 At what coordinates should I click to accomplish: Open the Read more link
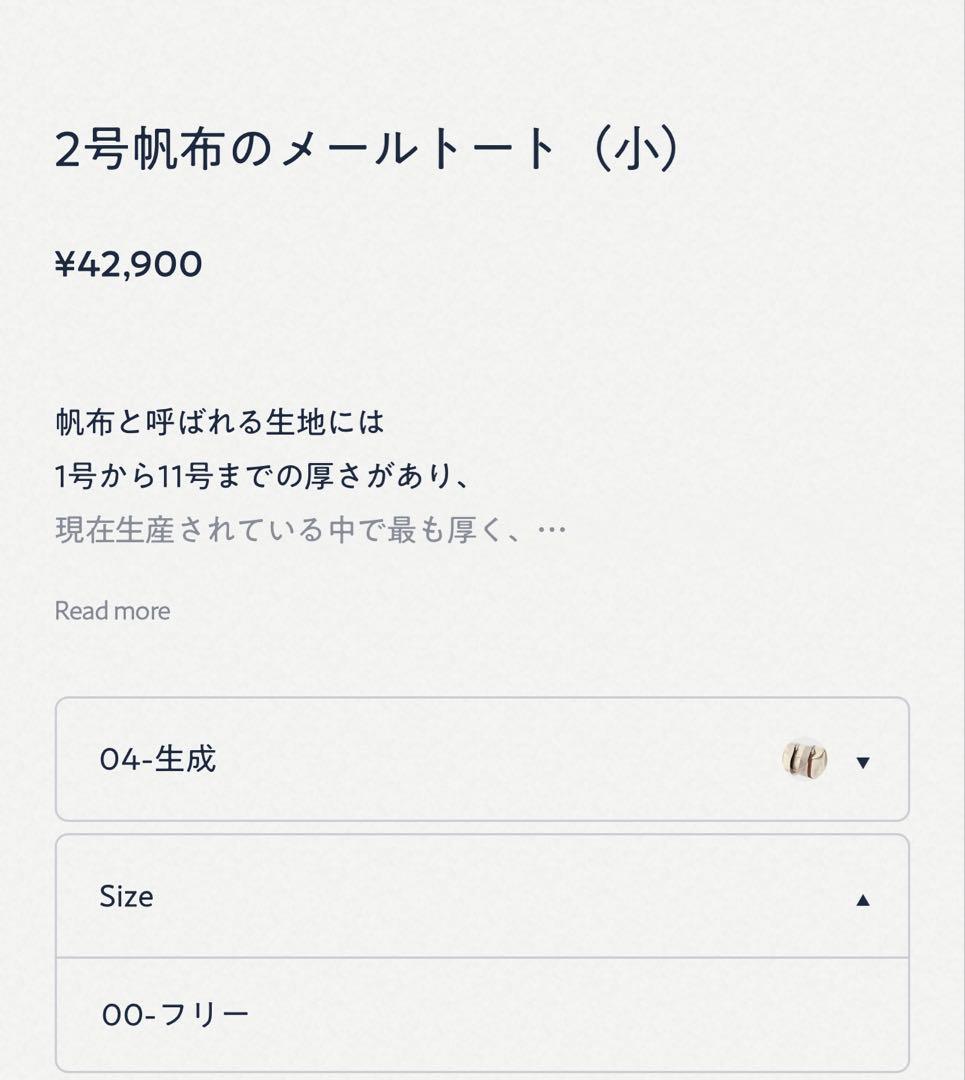(x=112, y=610)
